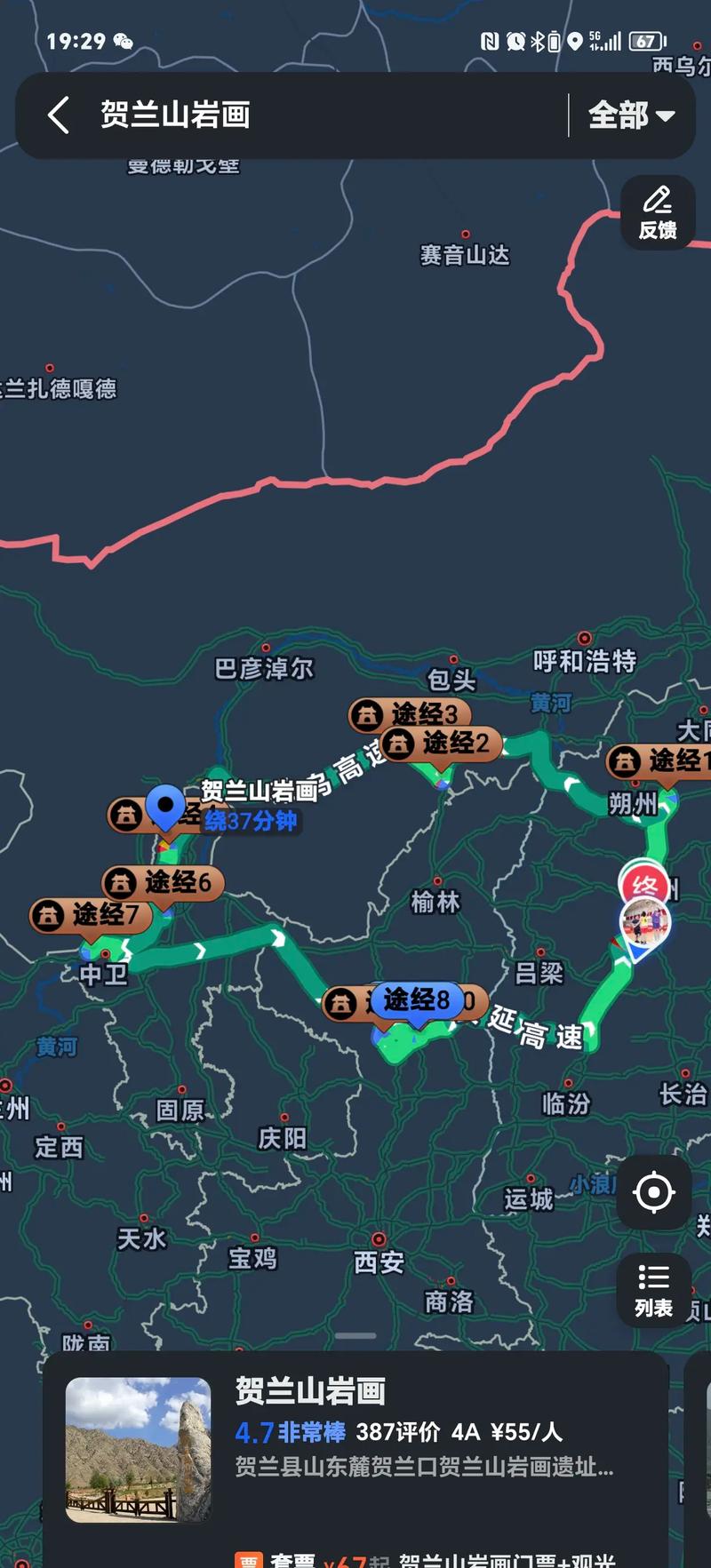Screen dimensions: 711x1568
Task: Select the 途经6 waypoint marker
Action: click(x=163, y=882)
